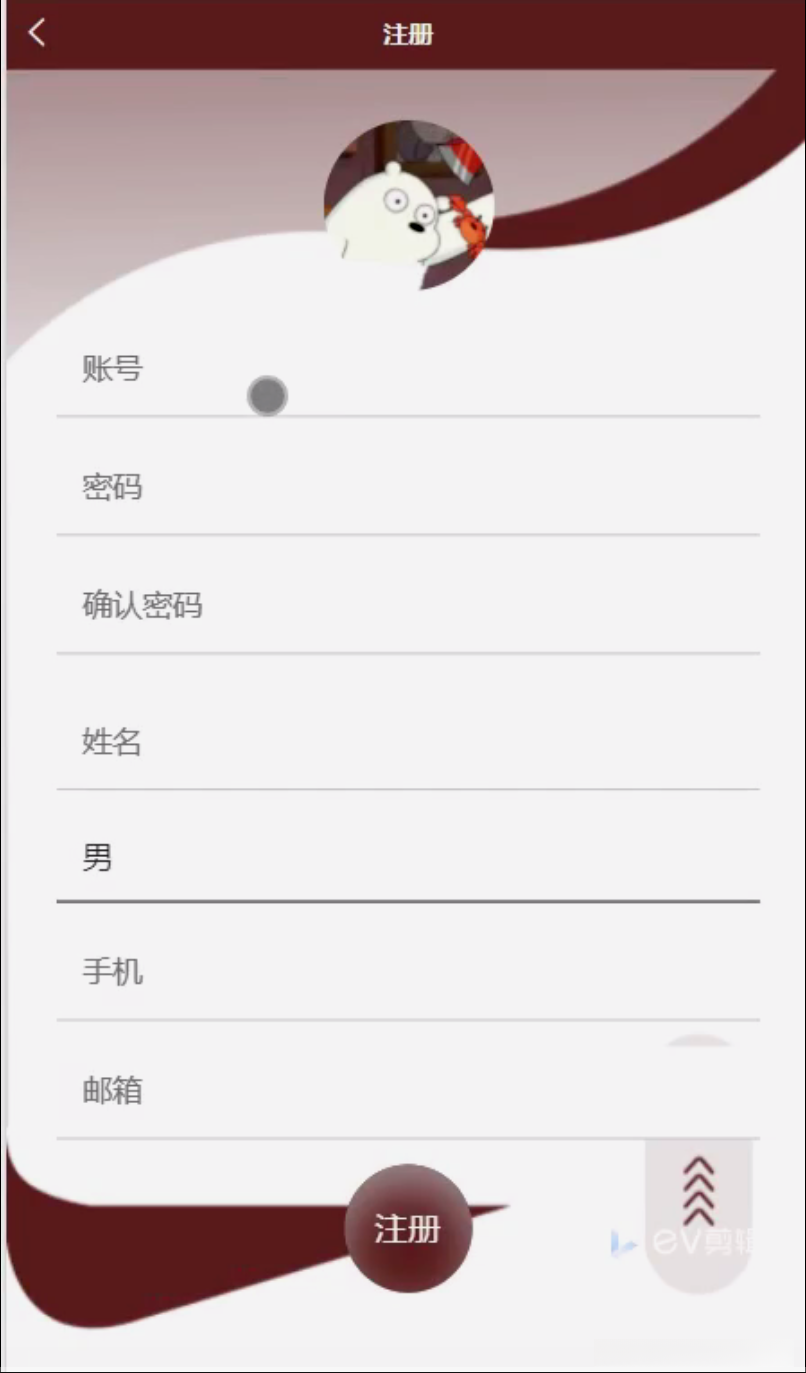Open the gender picker showing 男

coord(408,859)
